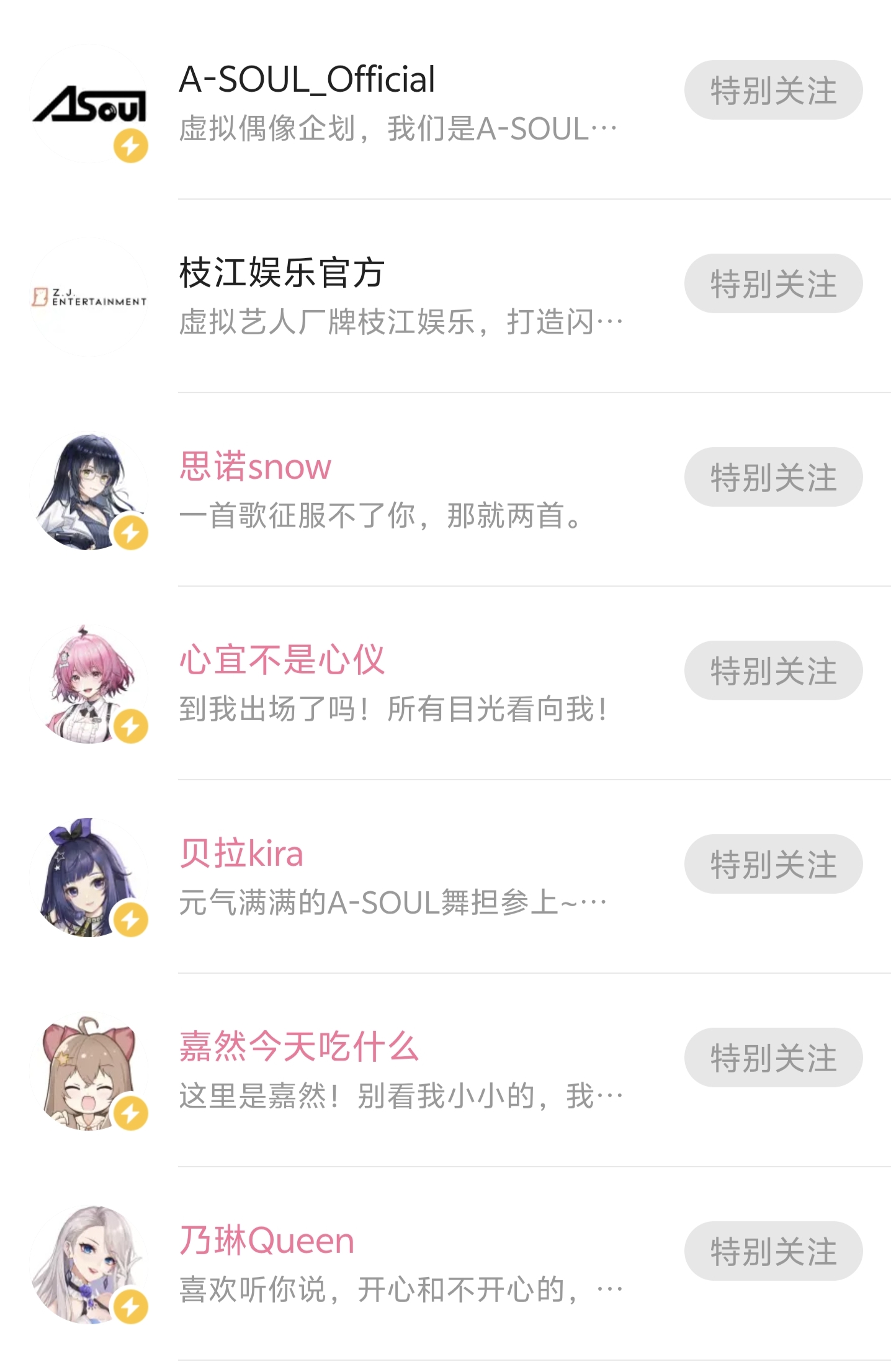Tap 特别关注 for 枝江娱乐官方
The width and height of the screenshot is (891, 1372).
(x=772, y=284)
